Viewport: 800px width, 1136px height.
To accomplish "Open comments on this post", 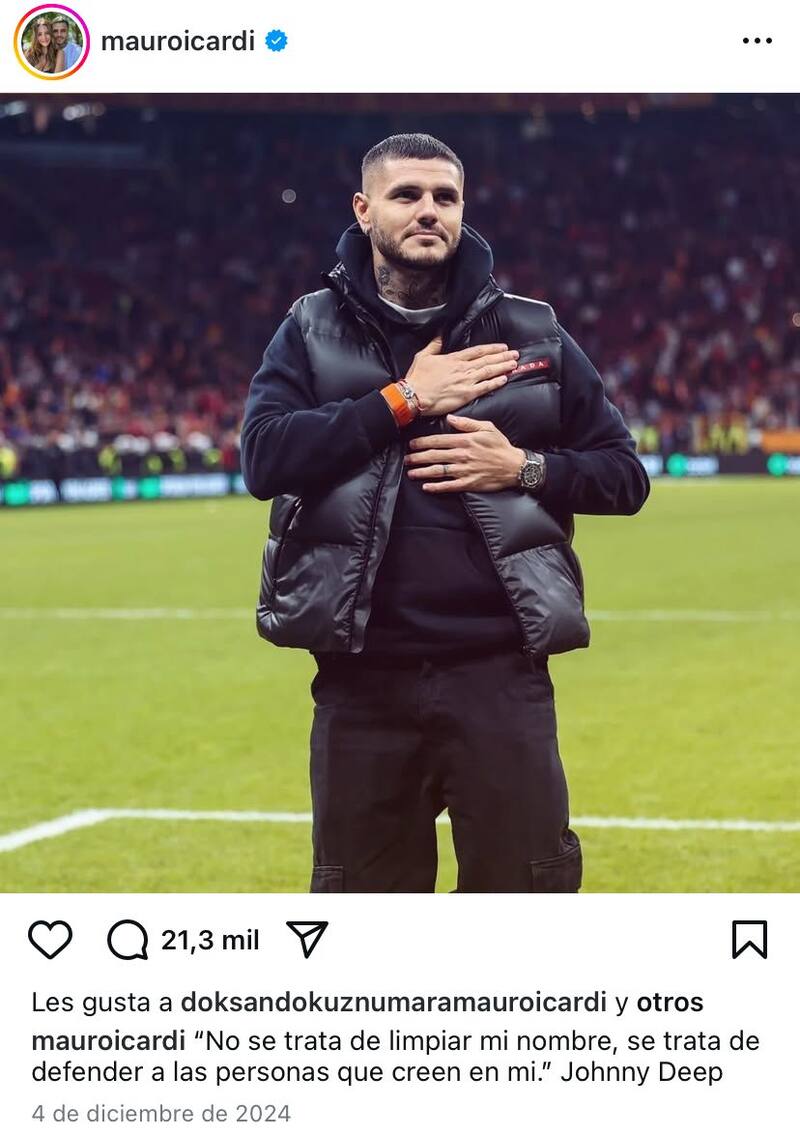I will (127, 940).
